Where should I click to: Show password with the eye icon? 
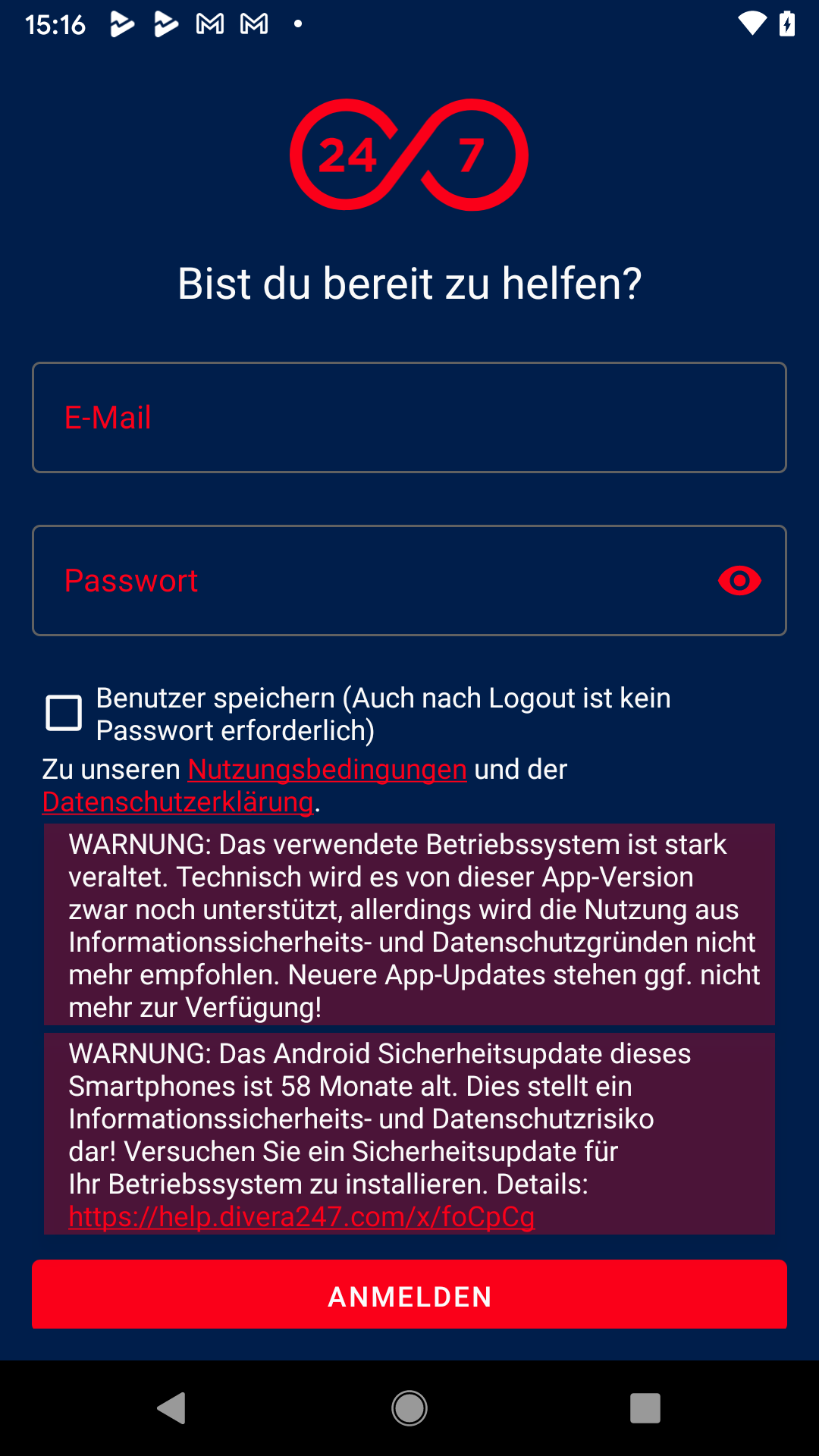(x=739, y=581)
